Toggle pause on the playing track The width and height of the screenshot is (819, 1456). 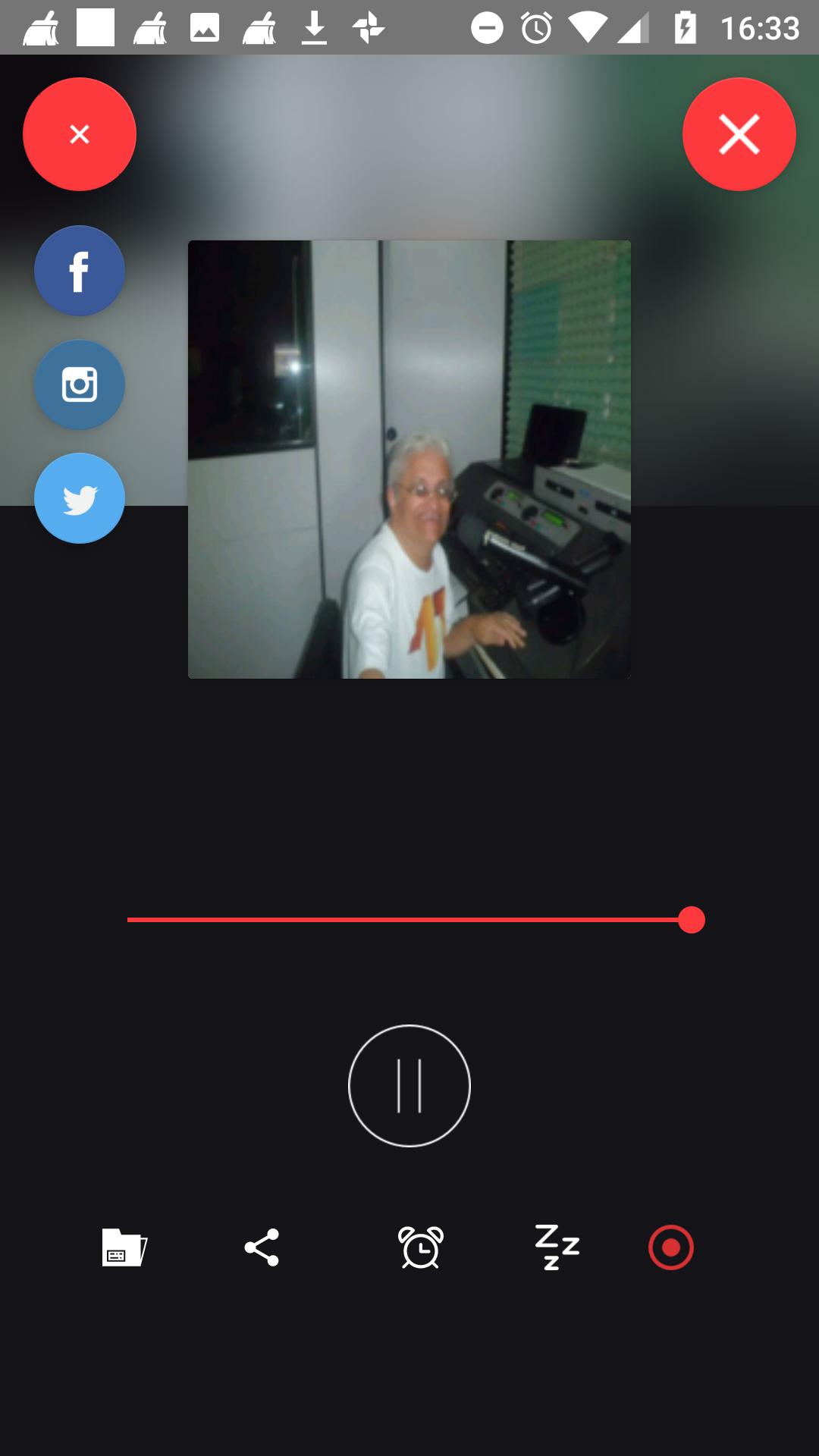[409, 1086]
